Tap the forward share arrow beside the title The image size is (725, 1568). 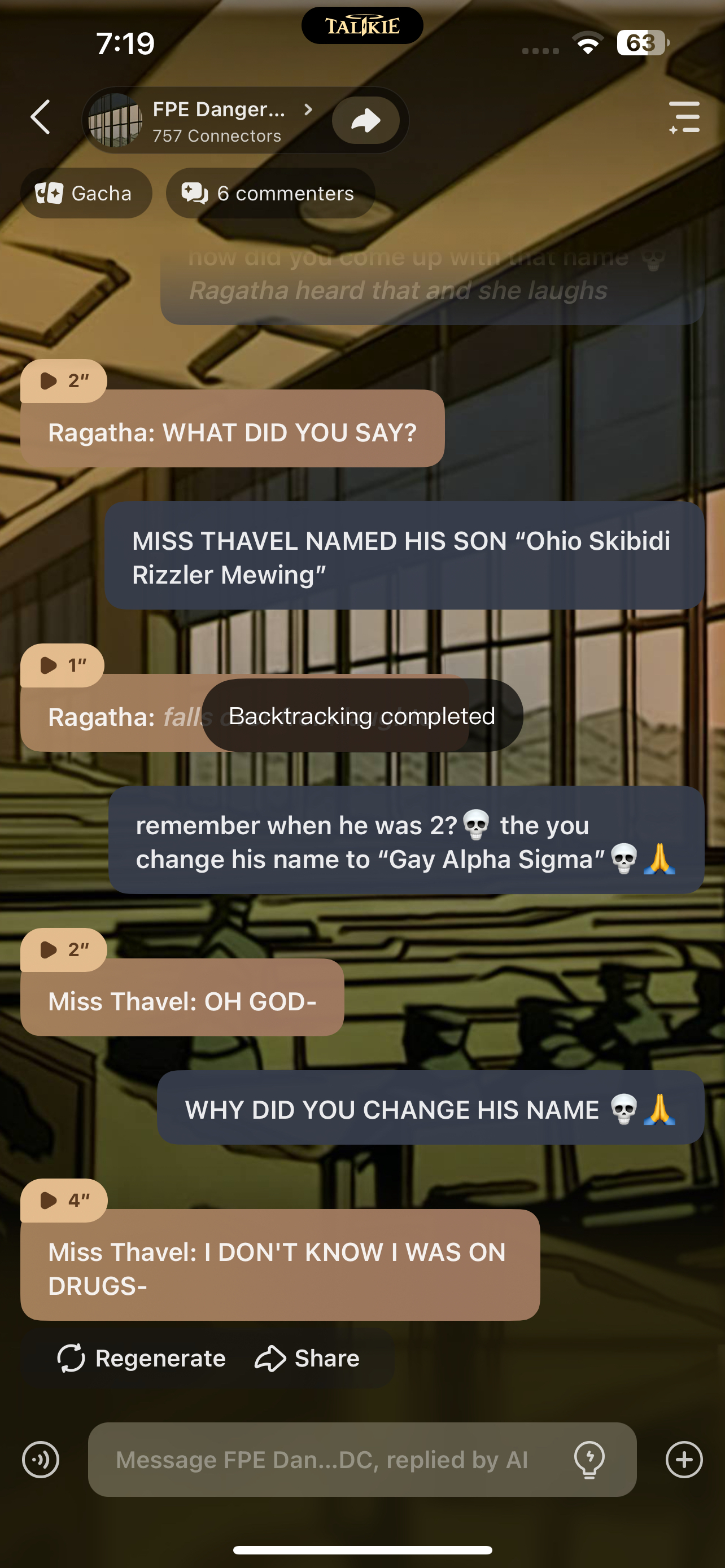point(365,121)
